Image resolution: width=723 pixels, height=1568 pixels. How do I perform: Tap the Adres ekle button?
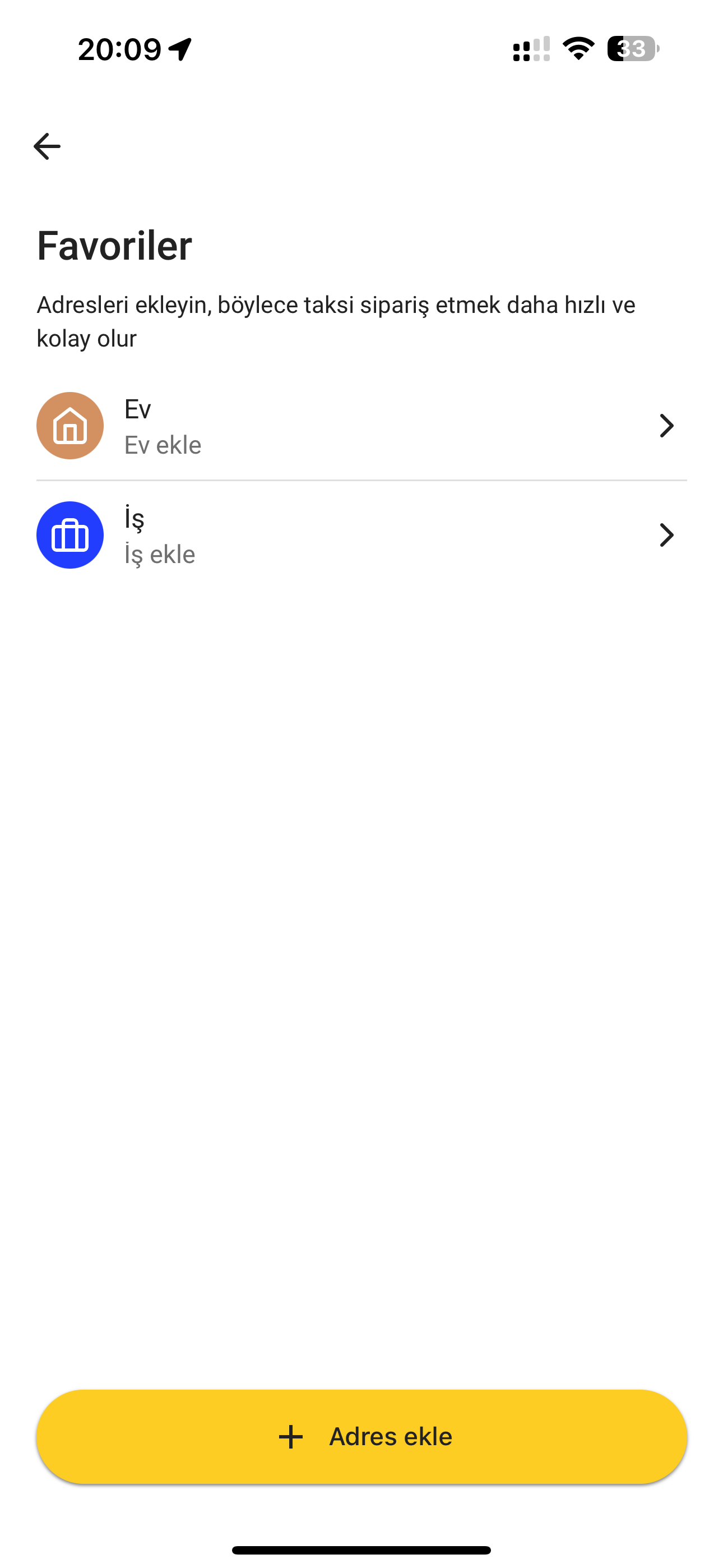(361, 1437)
